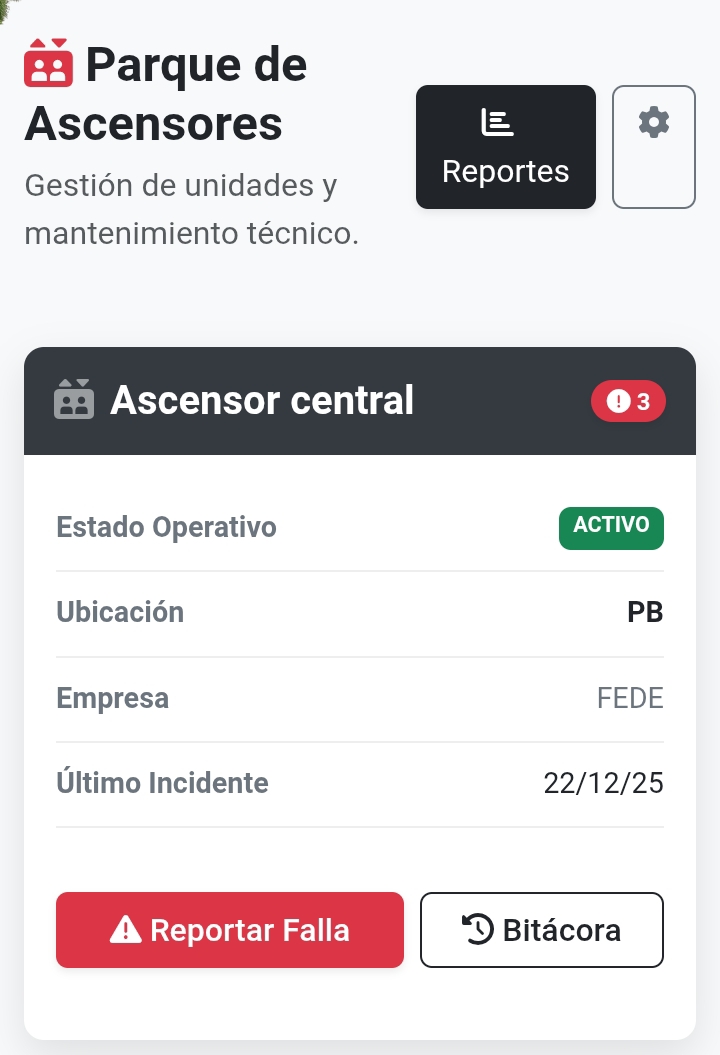Open the Reportes section
Viewport: 720px width, 1055px height.
505,147
